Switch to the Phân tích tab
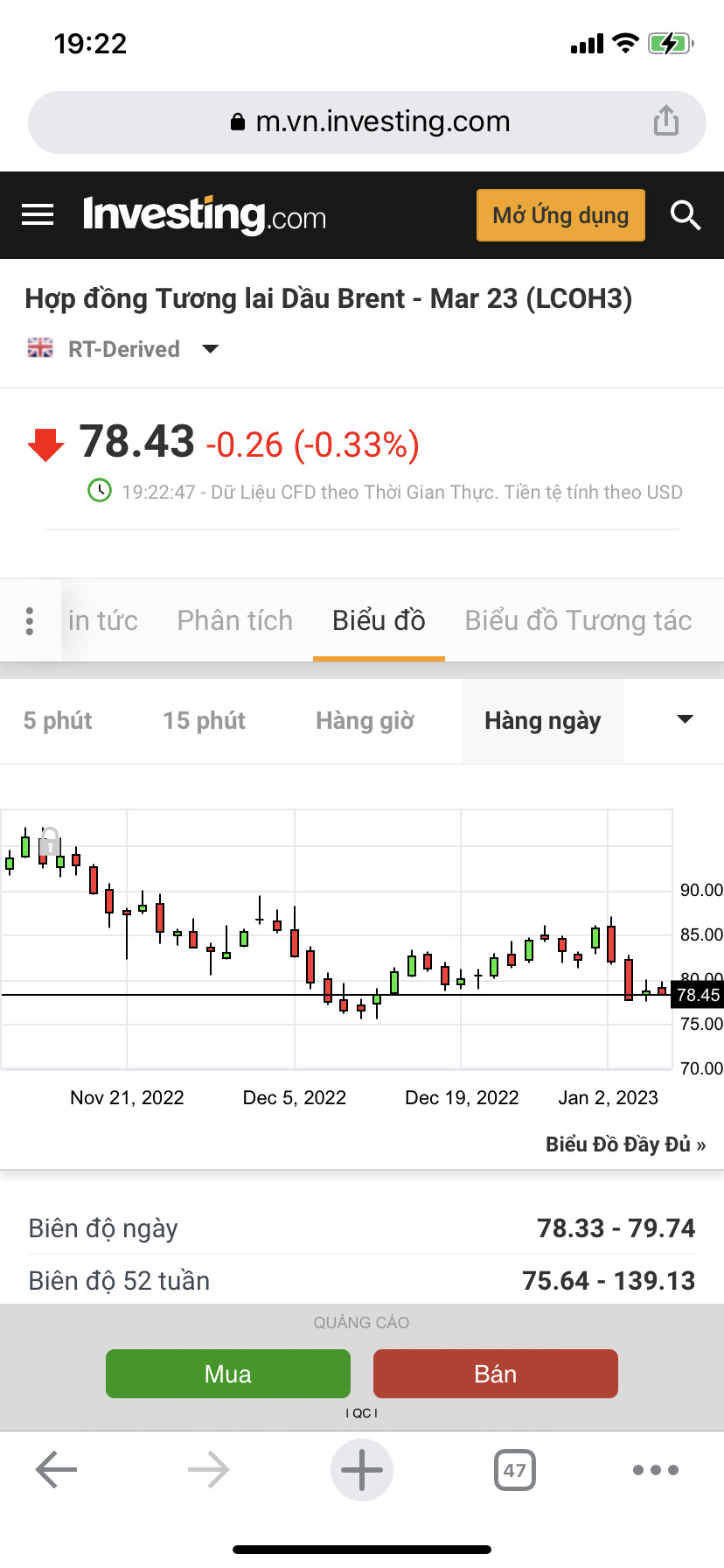 [234, 620]
